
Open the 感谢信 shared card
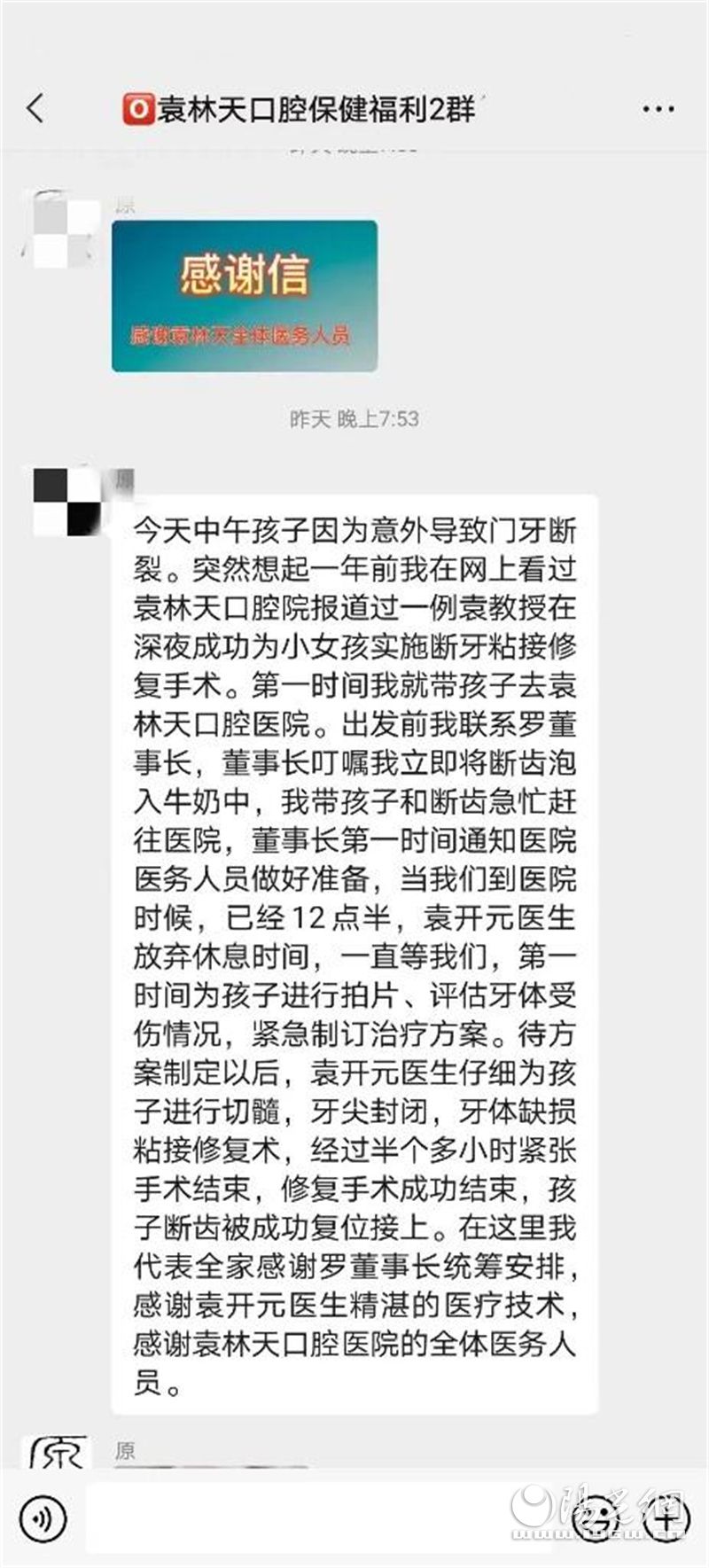click(x=245, y=296)
